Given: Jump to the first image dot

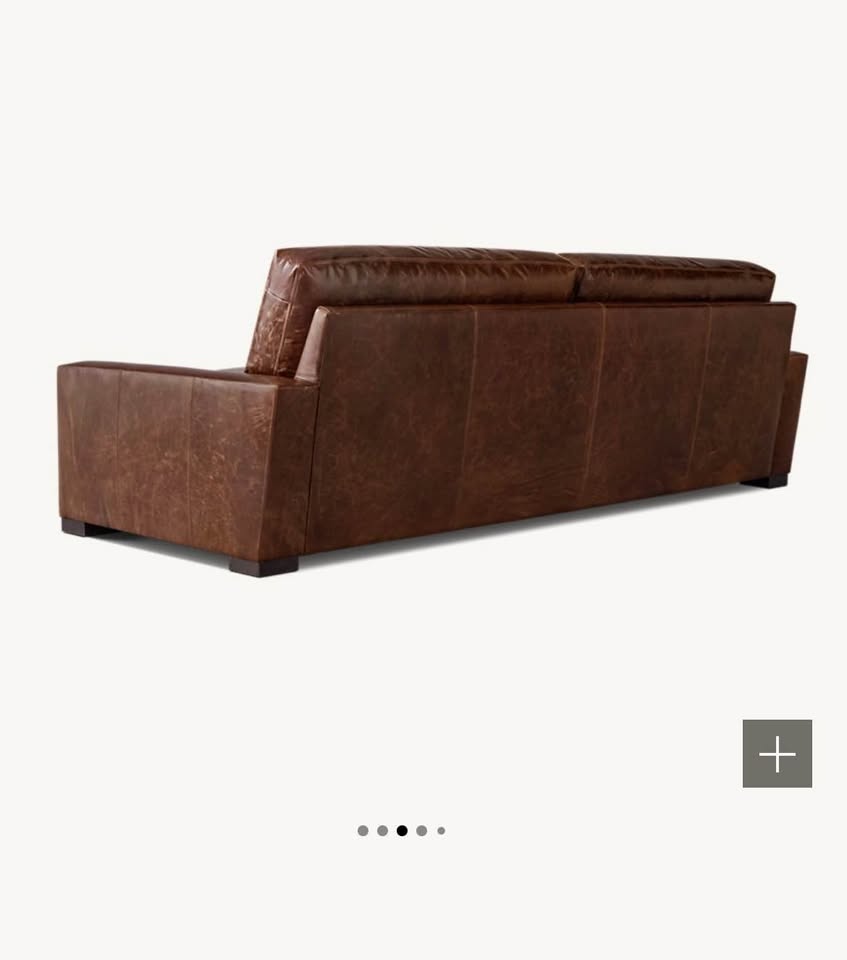Looking at the screenshot, I should tap(363, 830).
